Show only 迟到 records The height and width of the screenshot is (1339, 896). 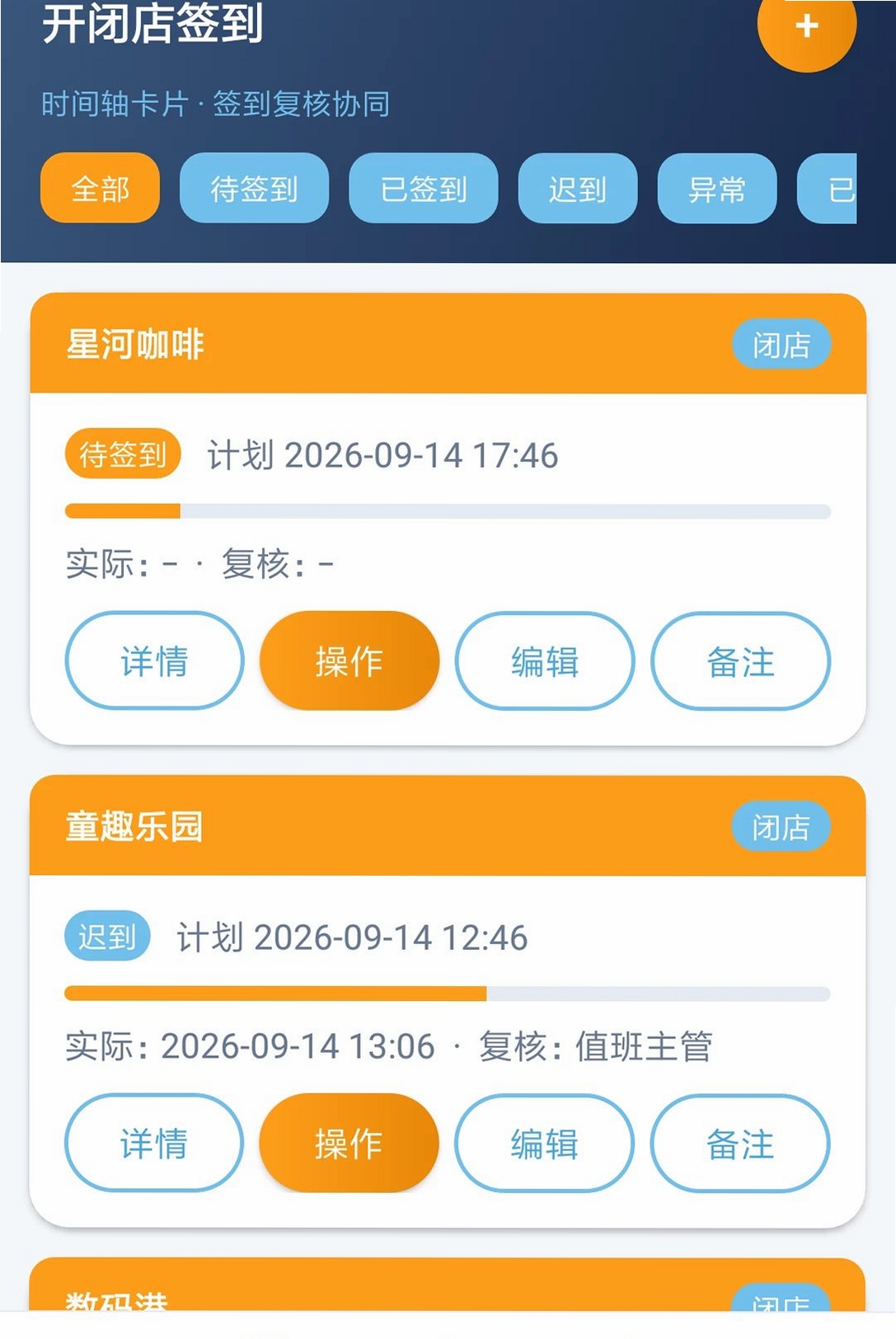[578, 188]
